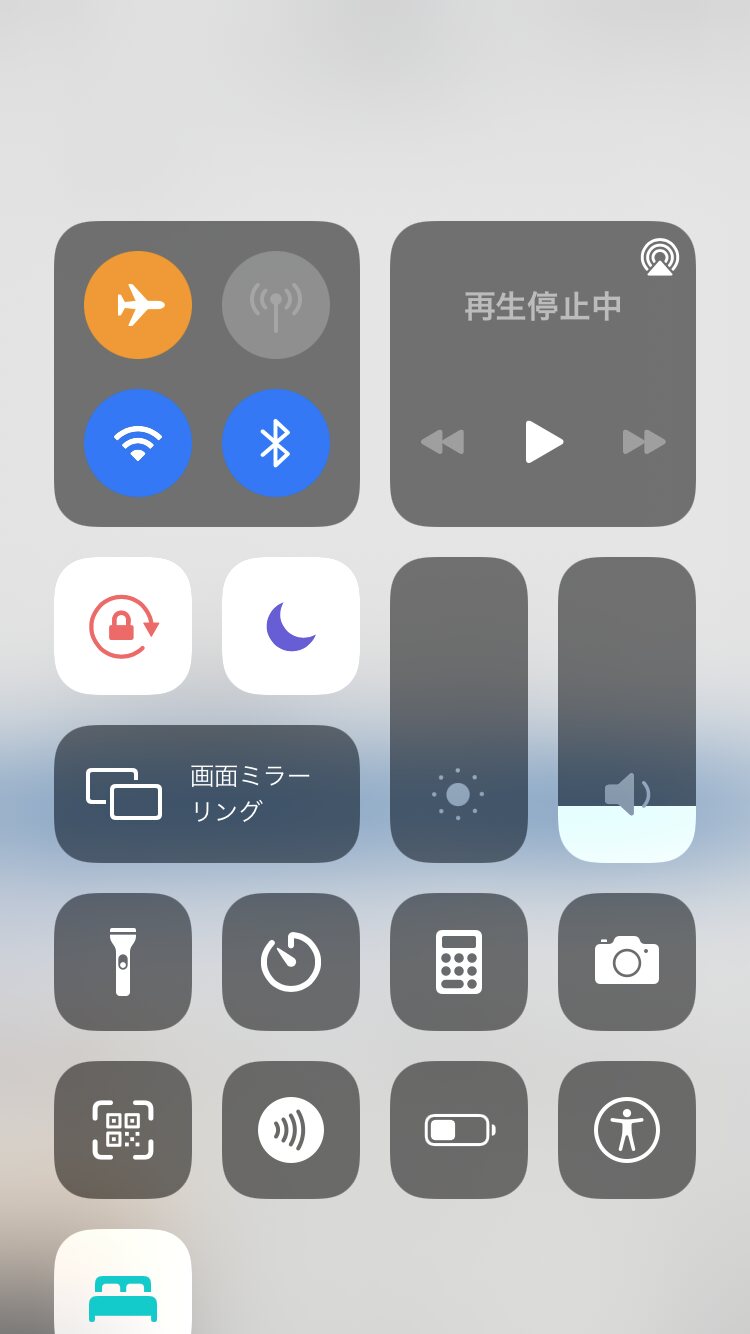Tap the brightness slider
Viewport: 750px width, 1334px height.
(x=459, y=710)
